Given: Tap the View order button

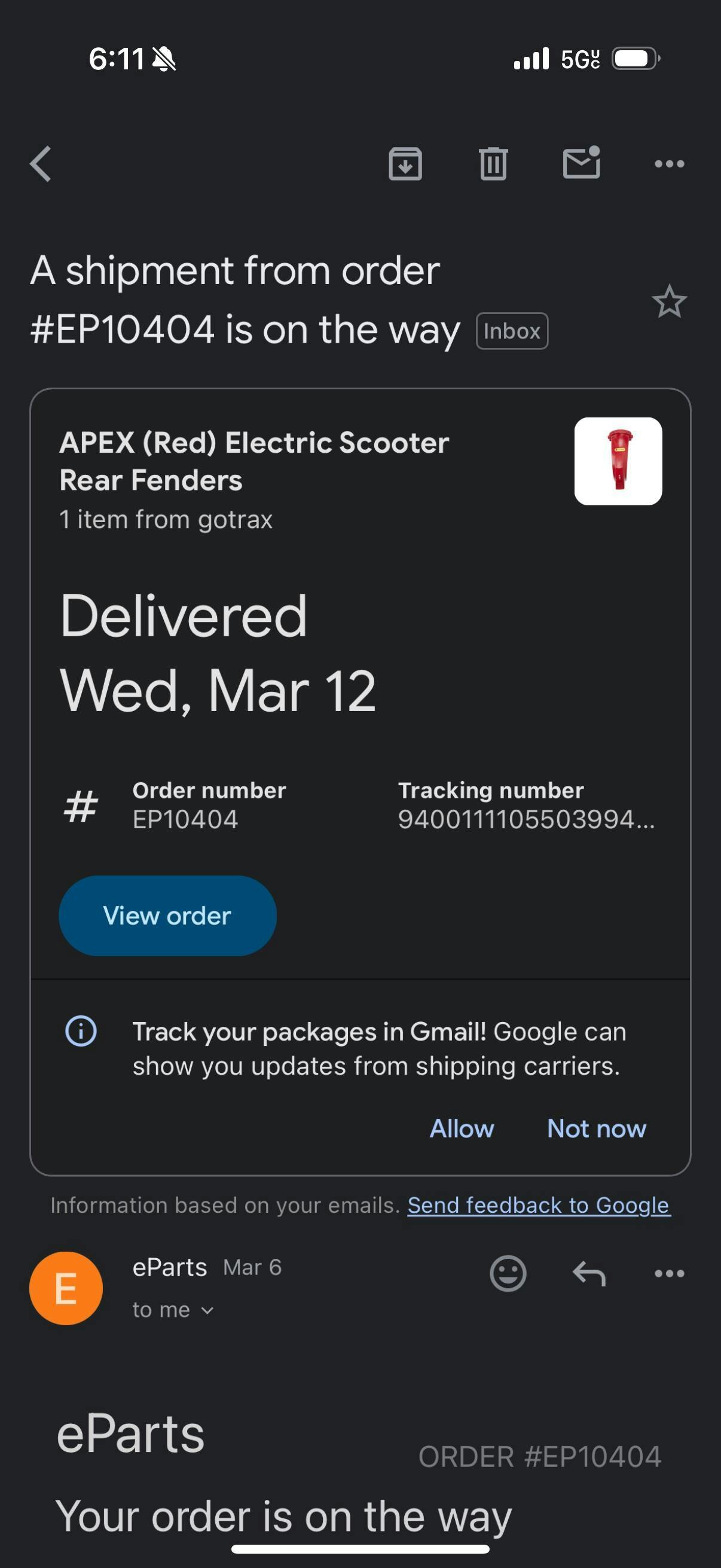Looking at the screenshot, I should click(167, 916).
